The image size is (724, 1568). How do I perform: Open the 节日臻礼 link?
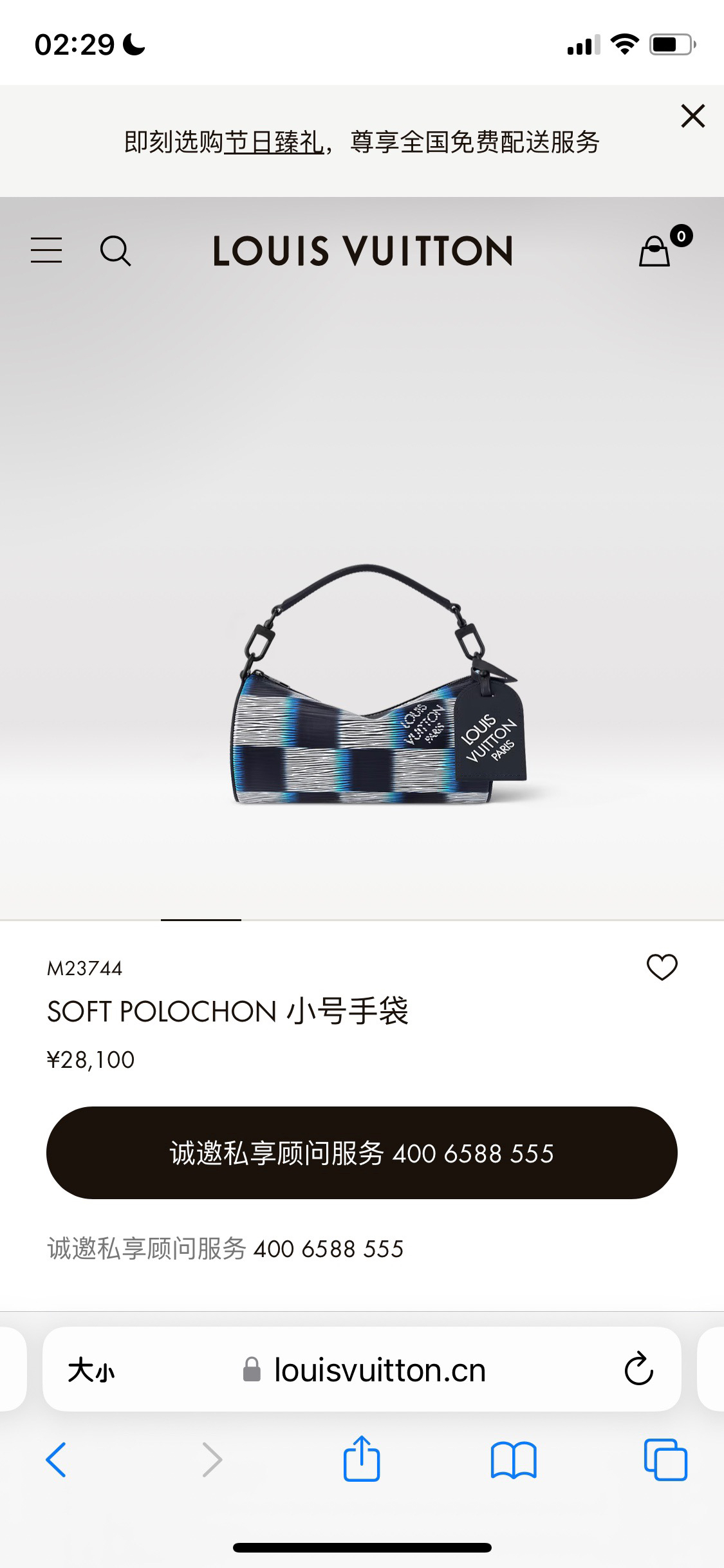[274, 142]
